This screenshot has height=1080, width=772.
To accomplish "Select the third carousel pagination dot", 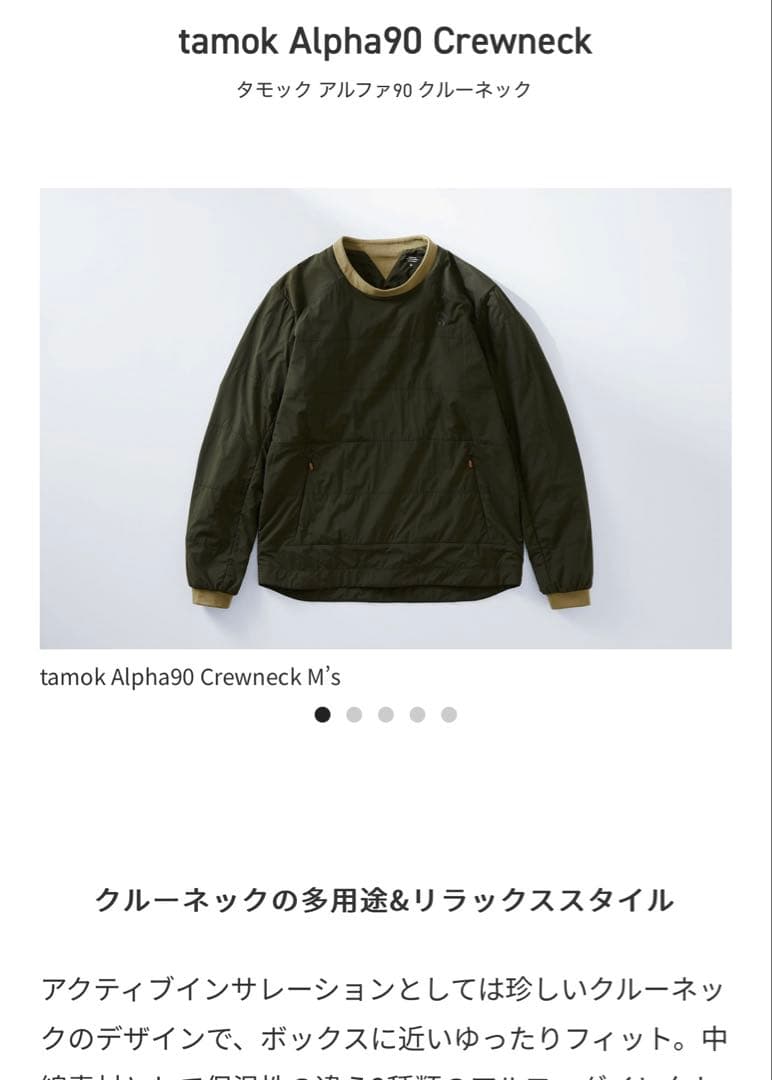I will pyautogui.click(x=384, y=716).
